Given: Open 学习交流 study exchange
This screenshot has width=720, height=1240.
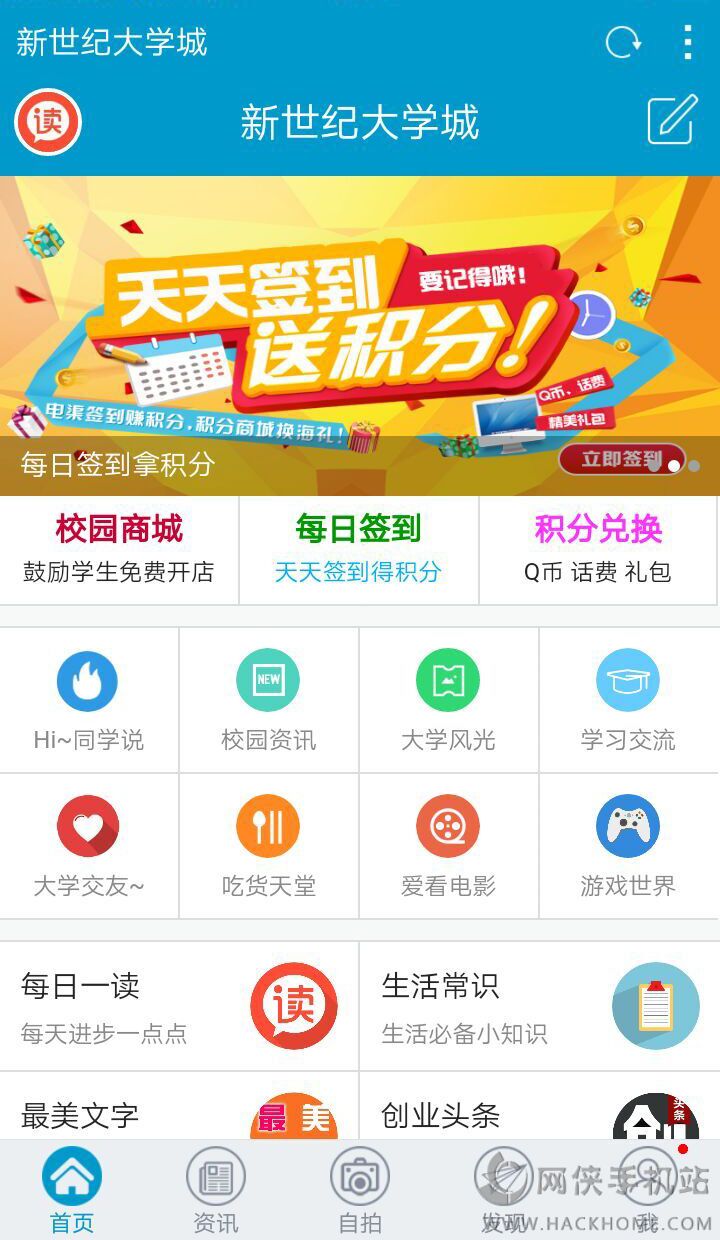Looking at the screenshot, I should [628, 700].
